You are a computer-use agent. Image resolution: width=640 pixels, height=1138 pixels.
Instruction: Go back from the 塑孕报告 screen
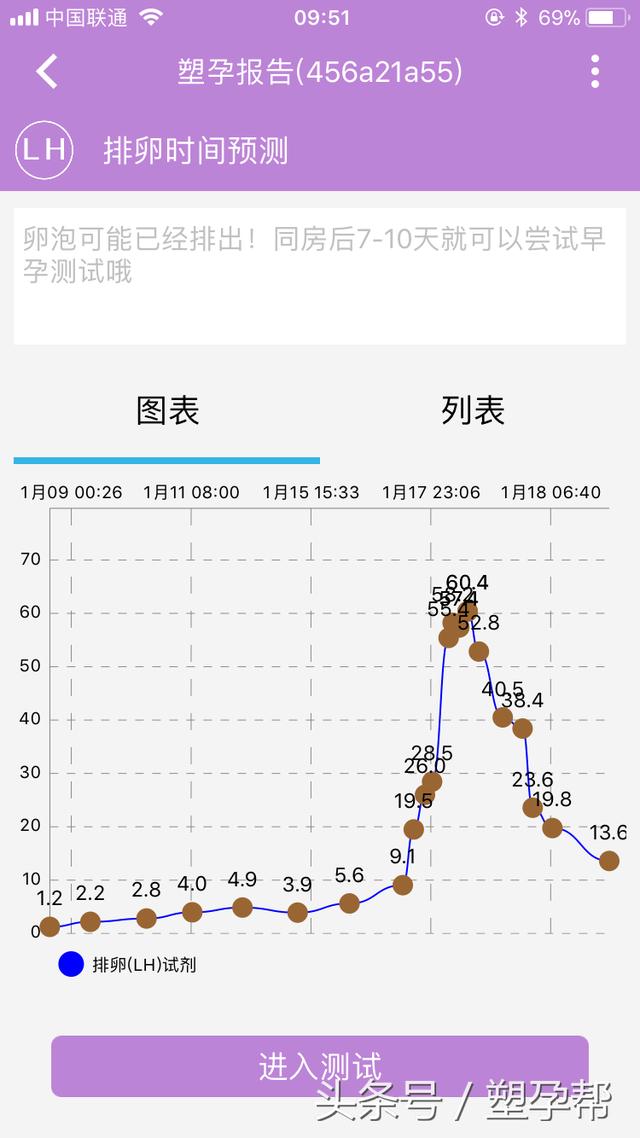(x=46, y=72)
